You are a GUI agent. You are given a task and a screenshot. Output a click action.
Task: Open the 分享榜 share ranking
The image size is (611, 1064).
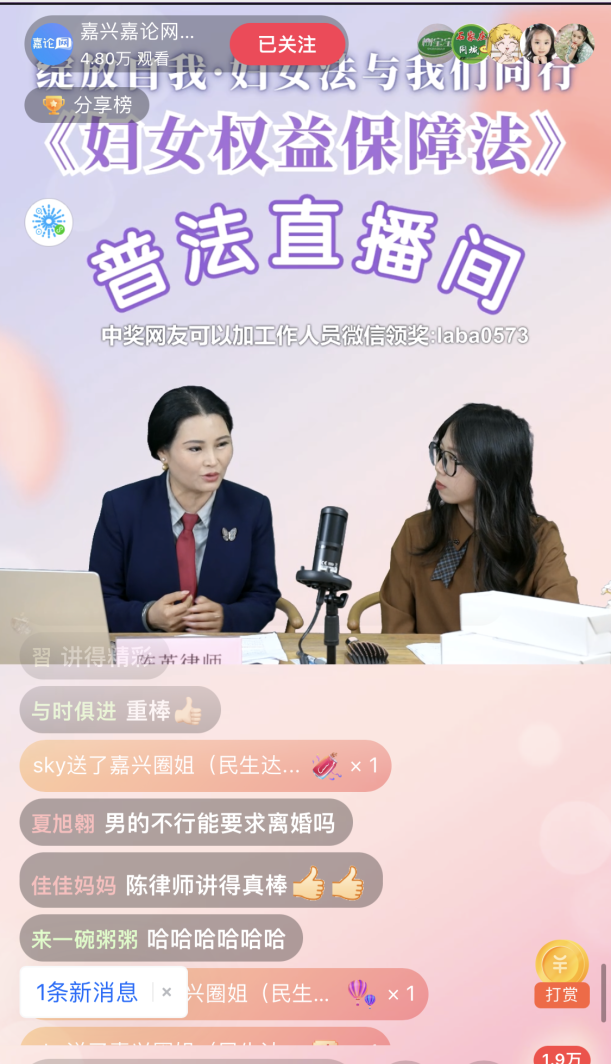point(87,104)
